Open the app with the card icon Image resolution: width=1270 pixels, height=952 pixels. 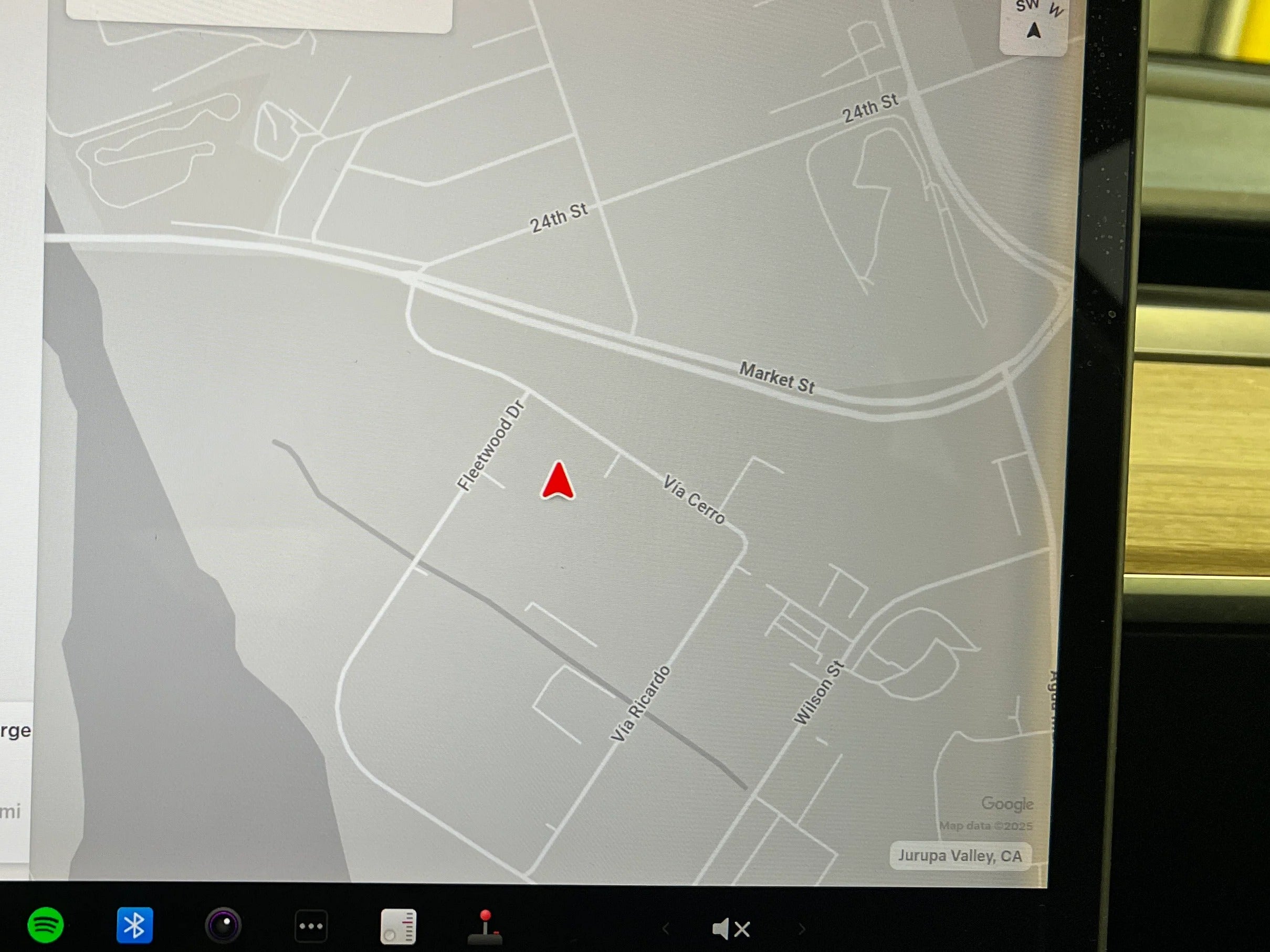pos(398,926)
